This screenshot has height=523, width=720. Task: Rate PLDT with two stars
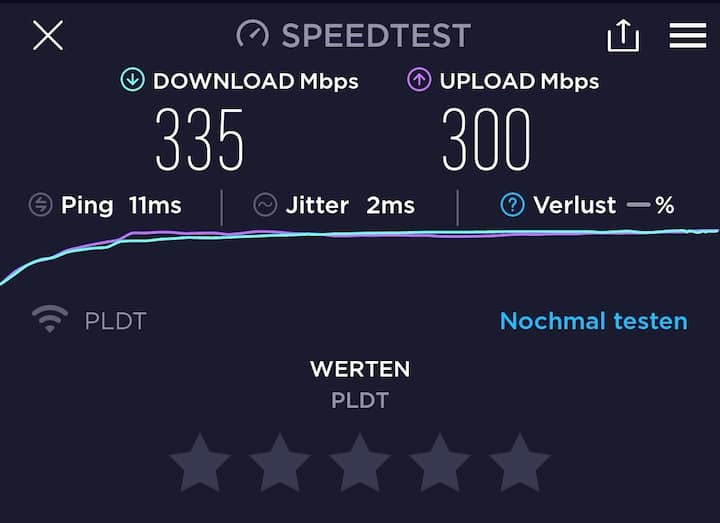coord(280,463)
